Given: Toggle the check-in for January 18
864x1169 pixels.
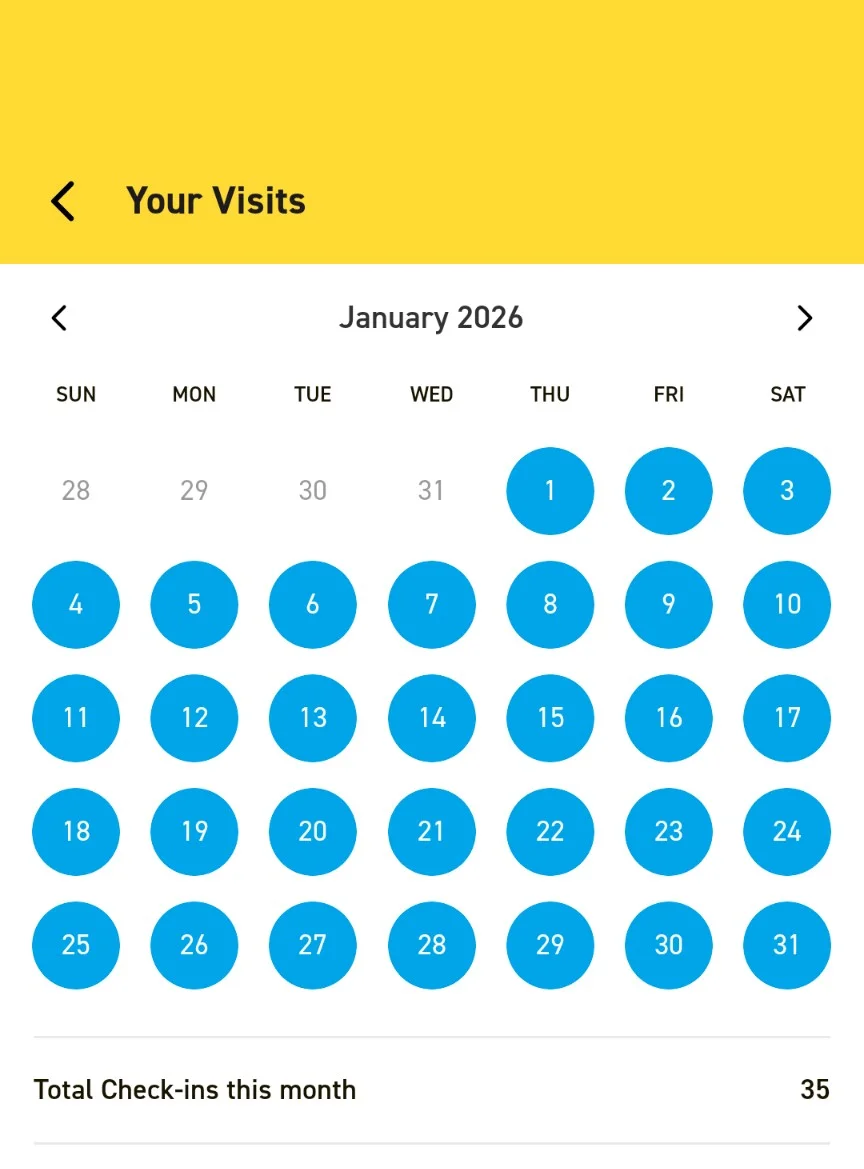Looking at the screenshot, I should tap(76, 831).
